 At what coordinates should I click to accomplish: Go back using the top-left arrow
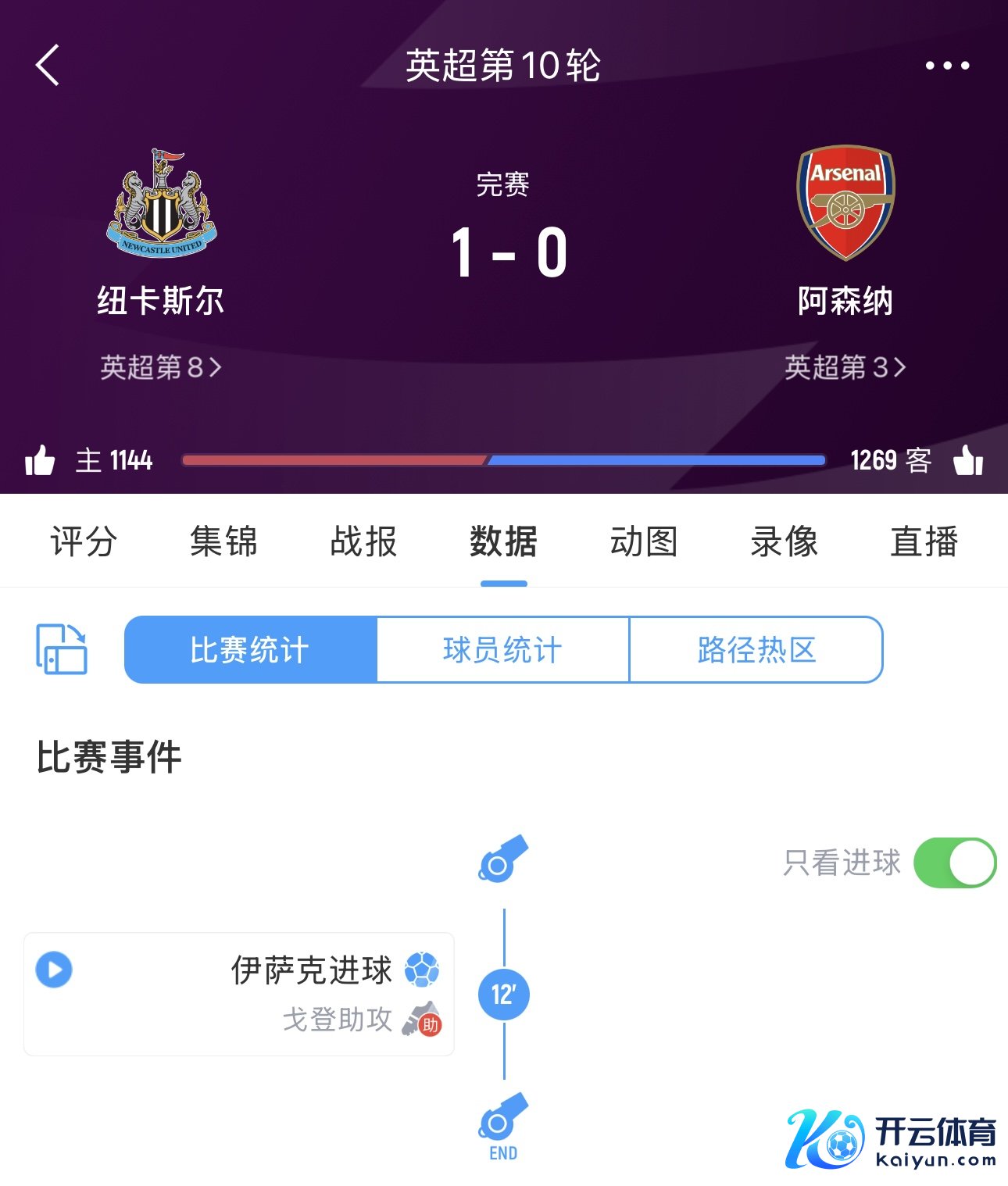48,65
